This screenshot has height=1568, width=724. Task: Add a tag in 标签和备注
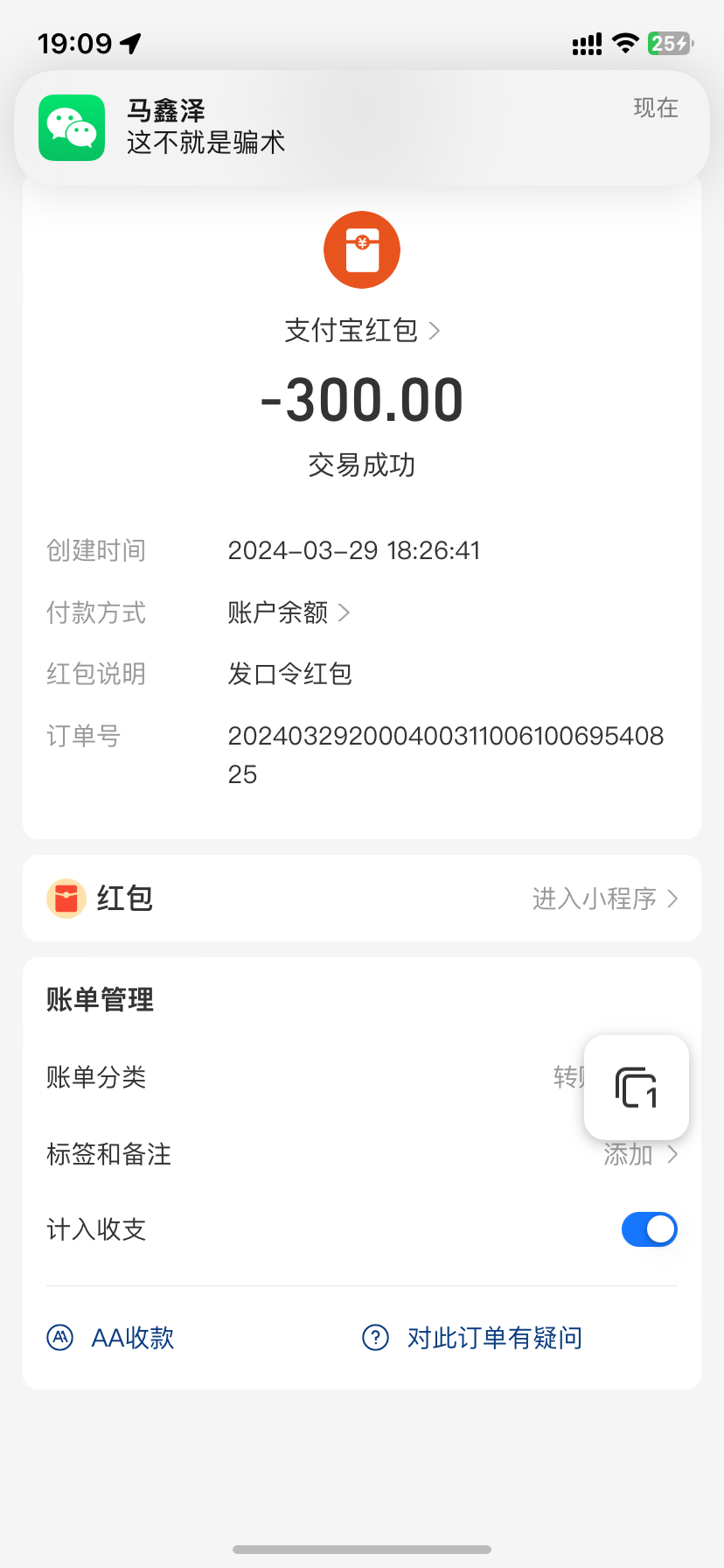[x=639, y=1154]
